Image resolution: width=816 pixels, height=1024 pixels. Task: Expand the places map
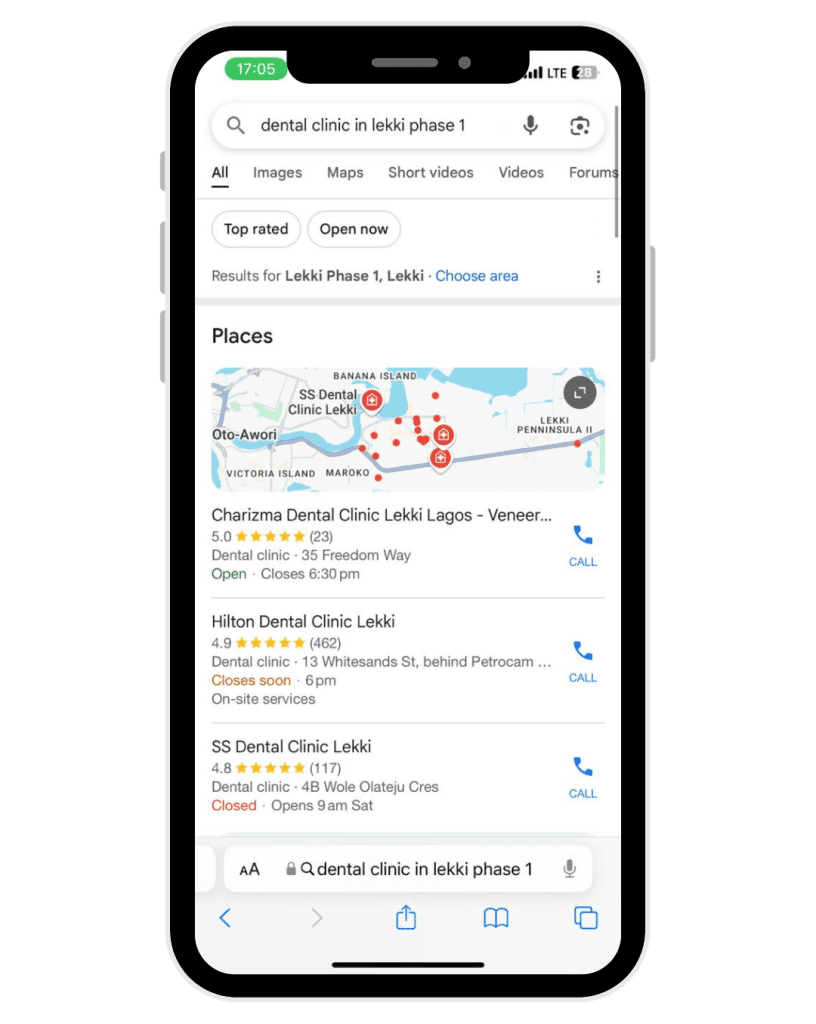[580, 392]
